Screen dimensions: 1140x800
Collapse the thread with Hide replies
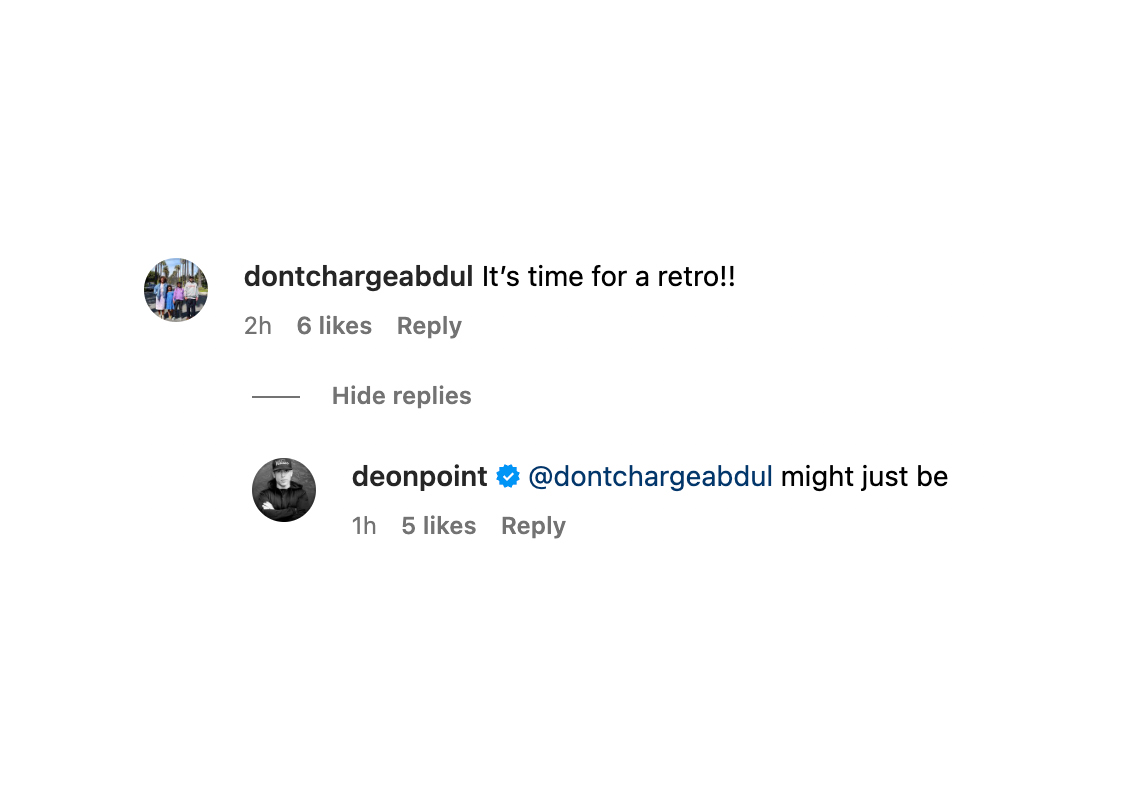401,396
